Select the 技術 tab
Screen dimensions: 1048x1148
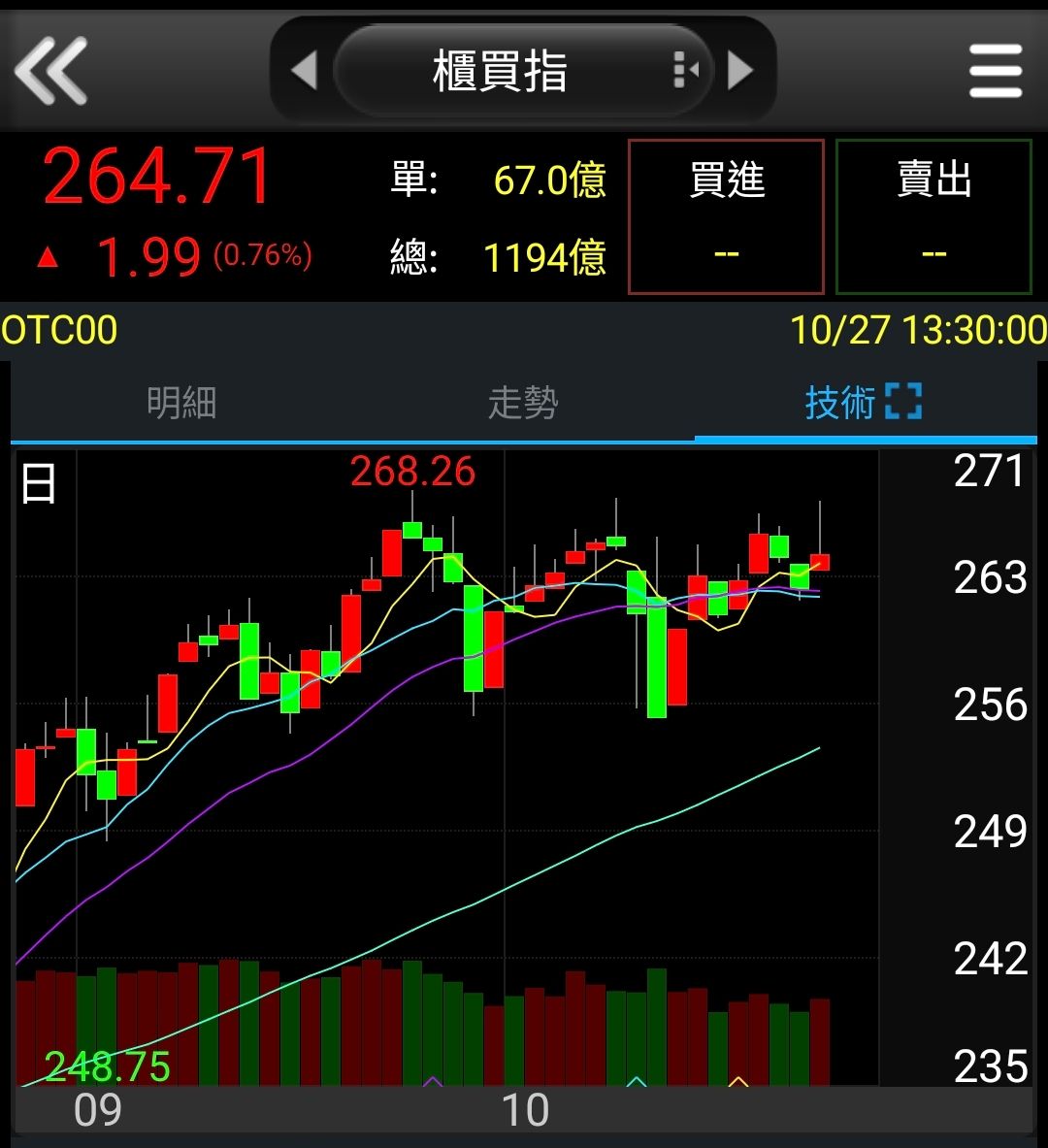pos(839,402)
